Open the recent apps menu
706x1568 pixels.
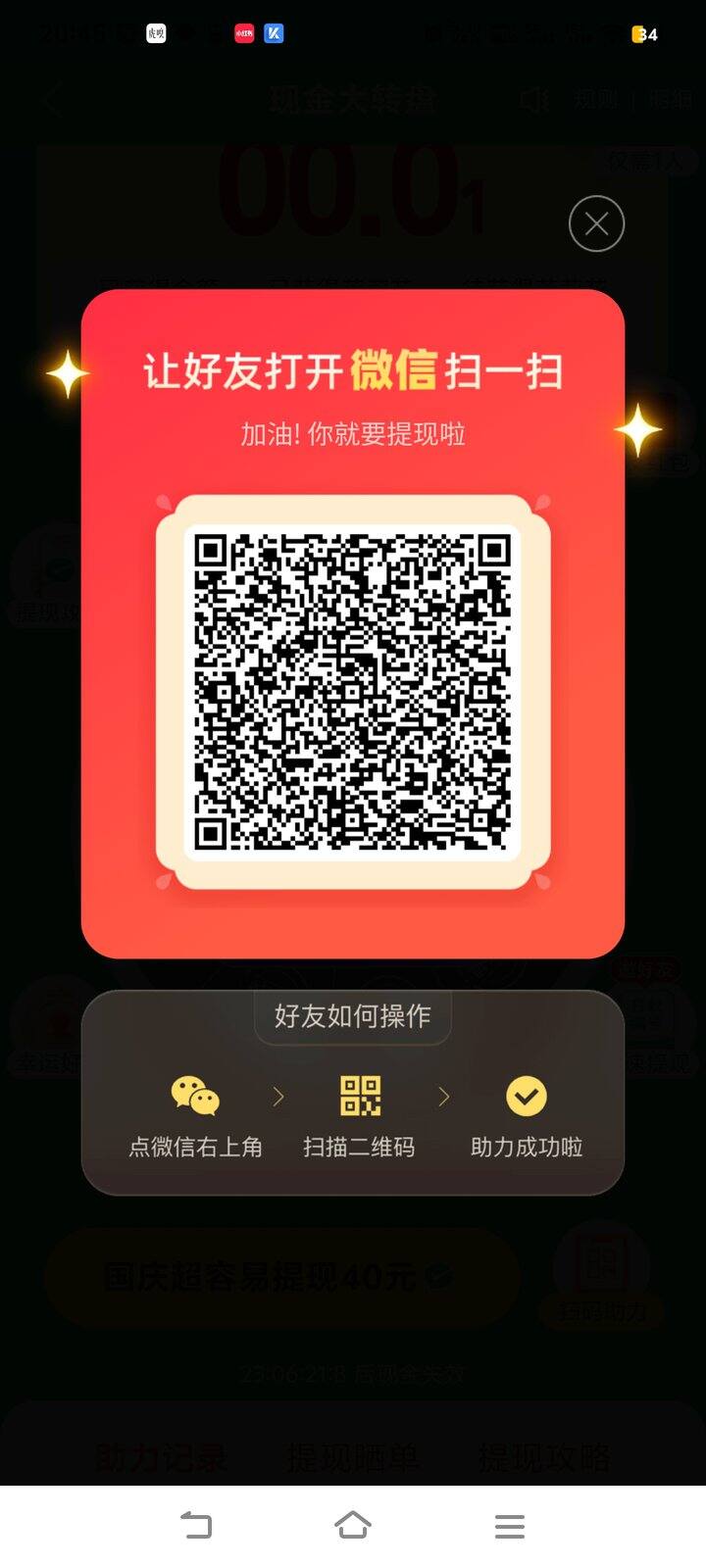tap(510, 1525)
